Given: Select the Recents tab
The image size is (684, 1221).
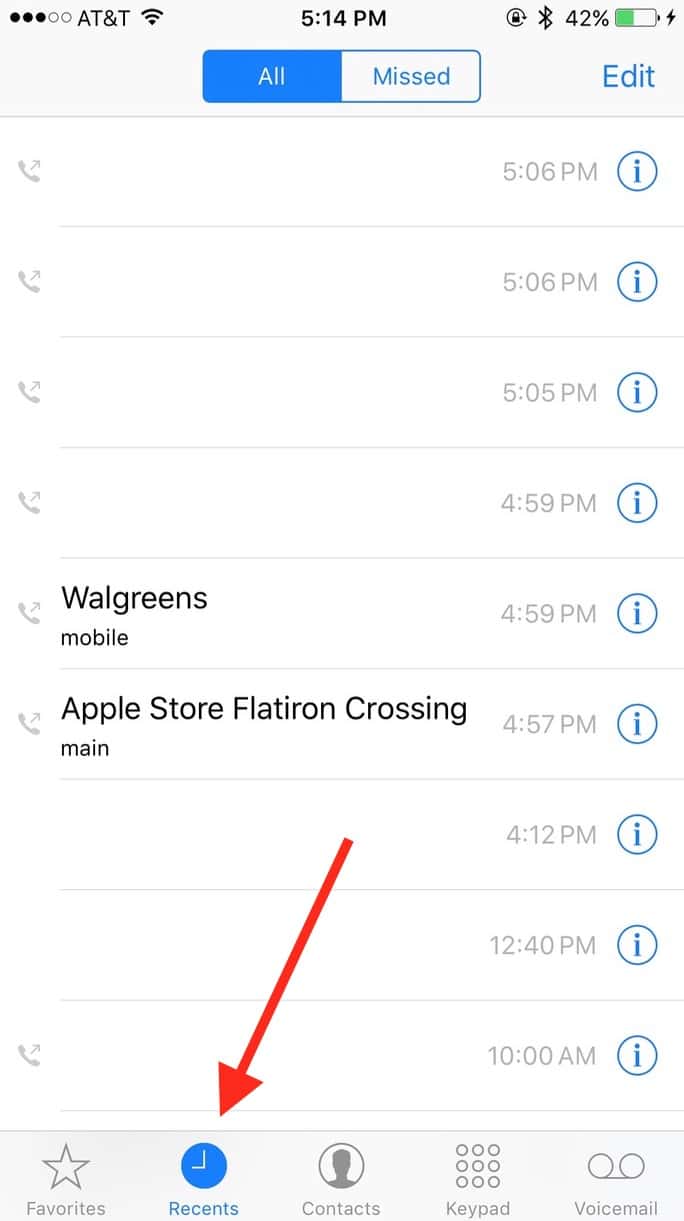Looking at the screenshot, I should [204, 1179].
